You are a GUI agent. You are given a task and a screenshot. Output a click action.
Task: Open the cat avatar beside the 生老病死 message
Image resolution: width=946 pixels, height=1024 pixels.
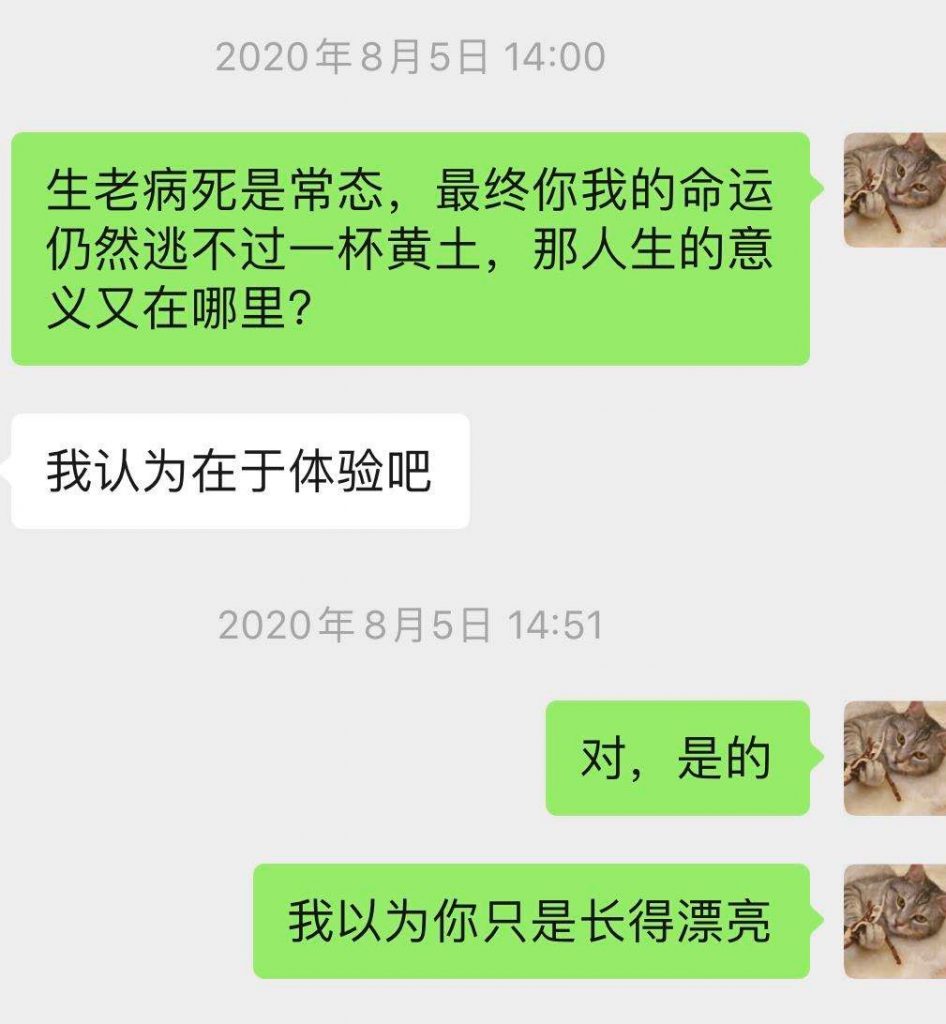pyautogui.click(x=894, y=190)
